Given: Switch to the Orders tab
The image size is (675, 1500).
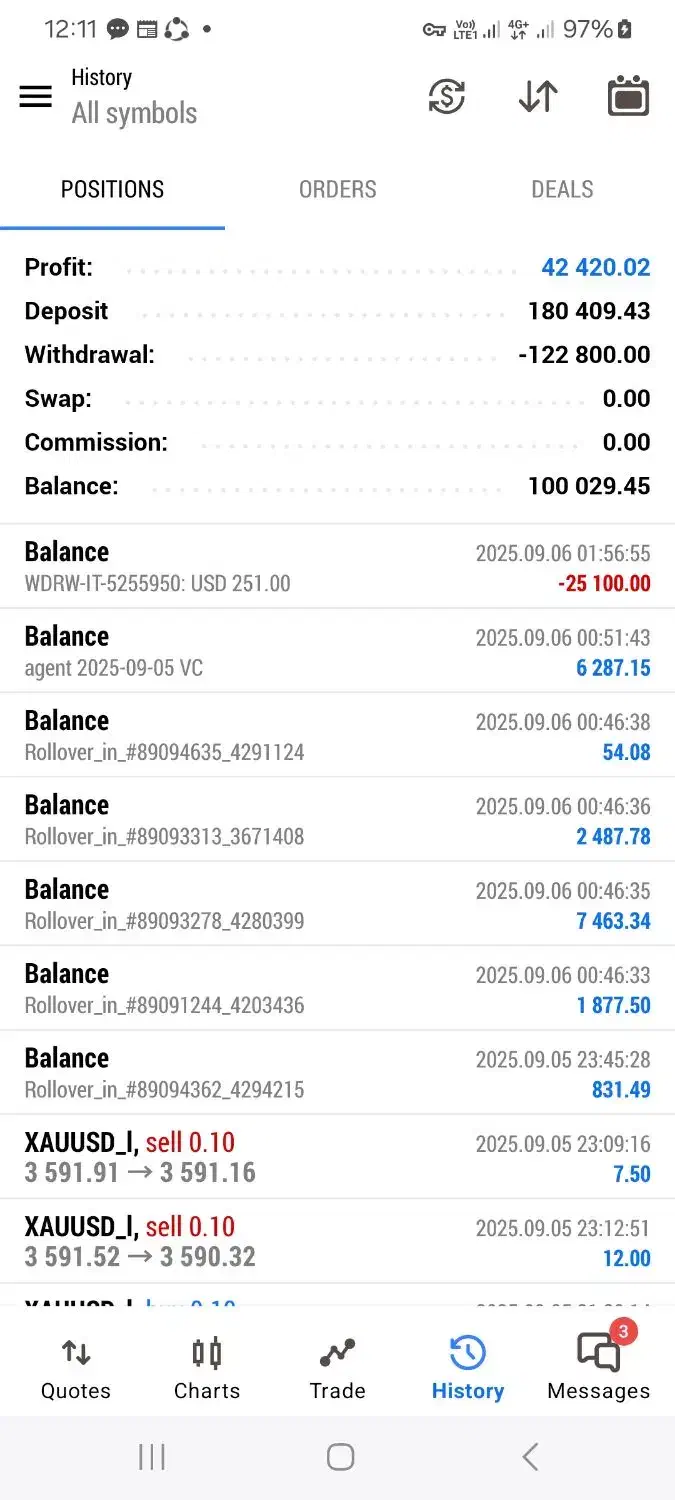Looking at the screenshot, I should 337,189.
